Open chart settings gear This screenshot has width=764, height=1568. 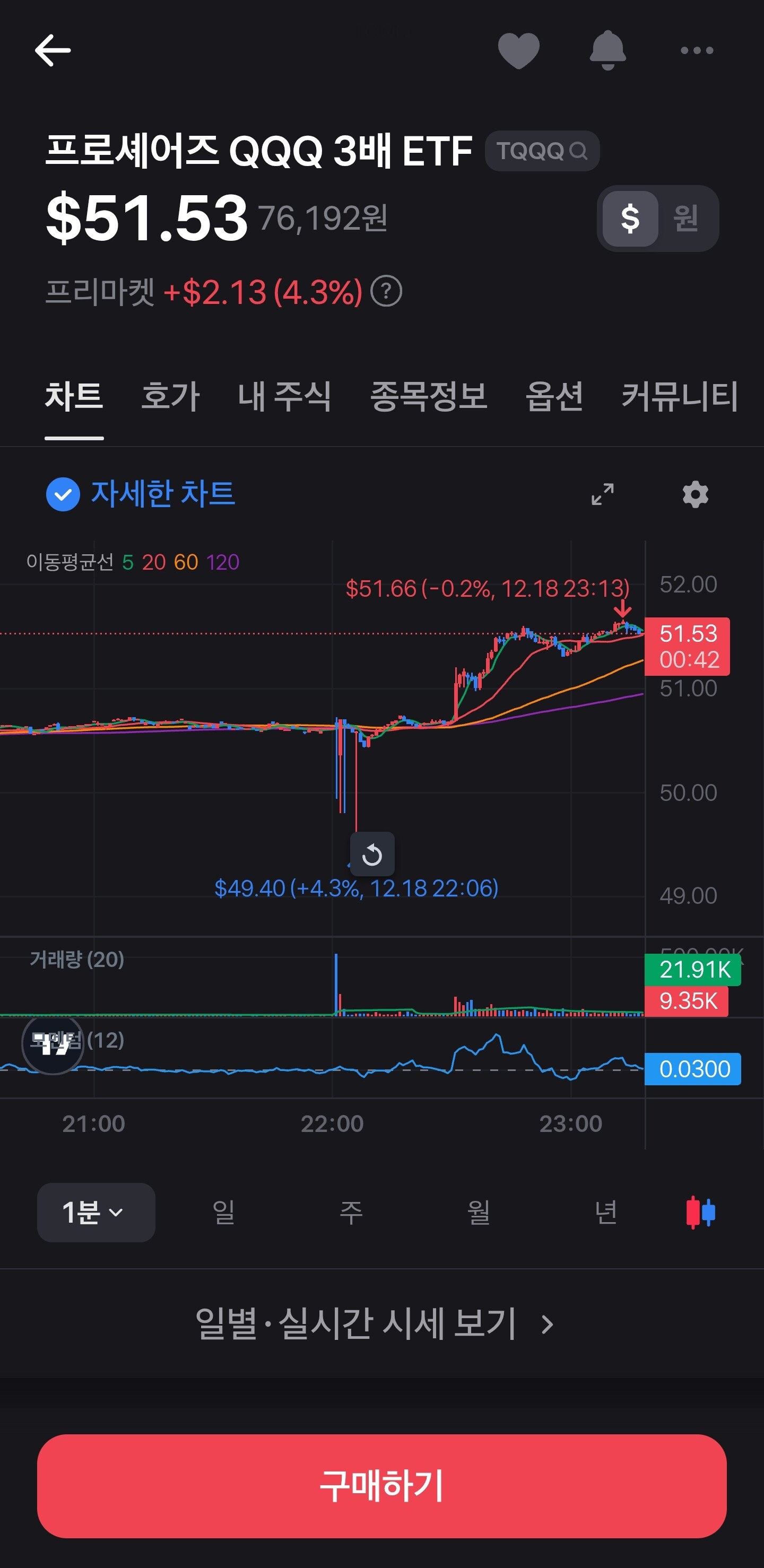pos(695,494)
